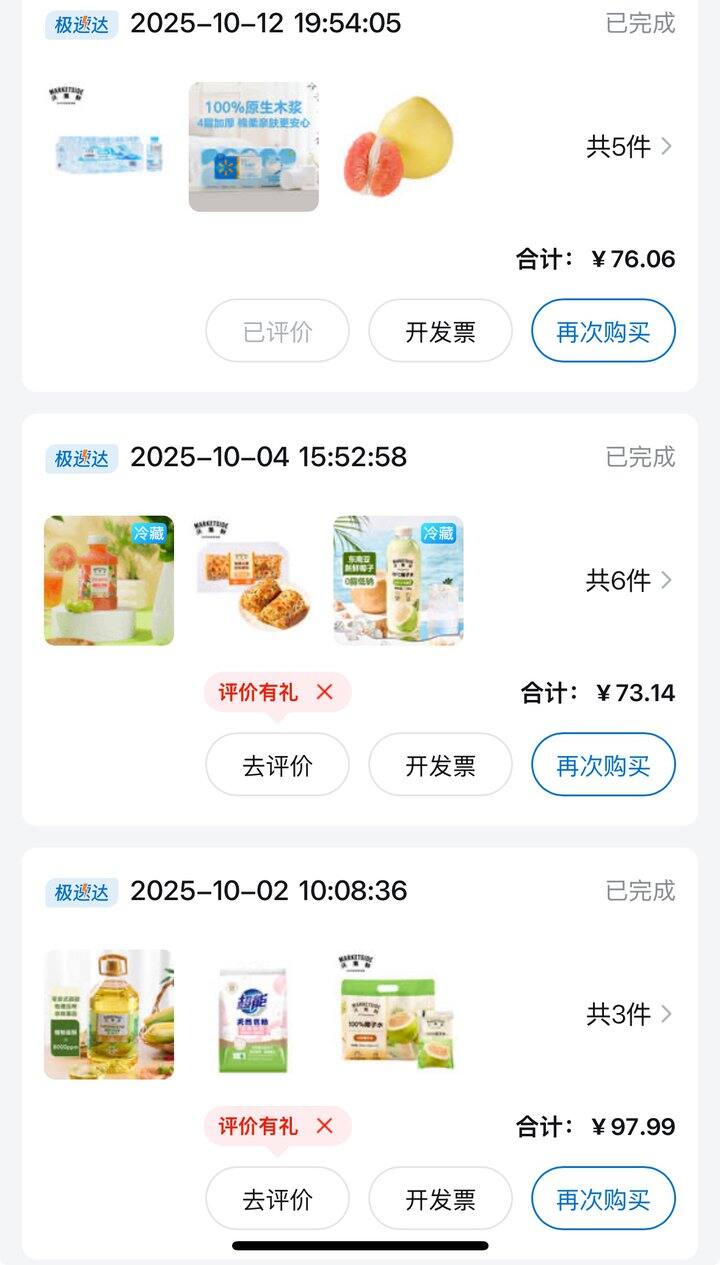The image size is (720, 1265).
Task: Open the coconut water product in the 2025-10-04 order
Action: click(398, 581)
